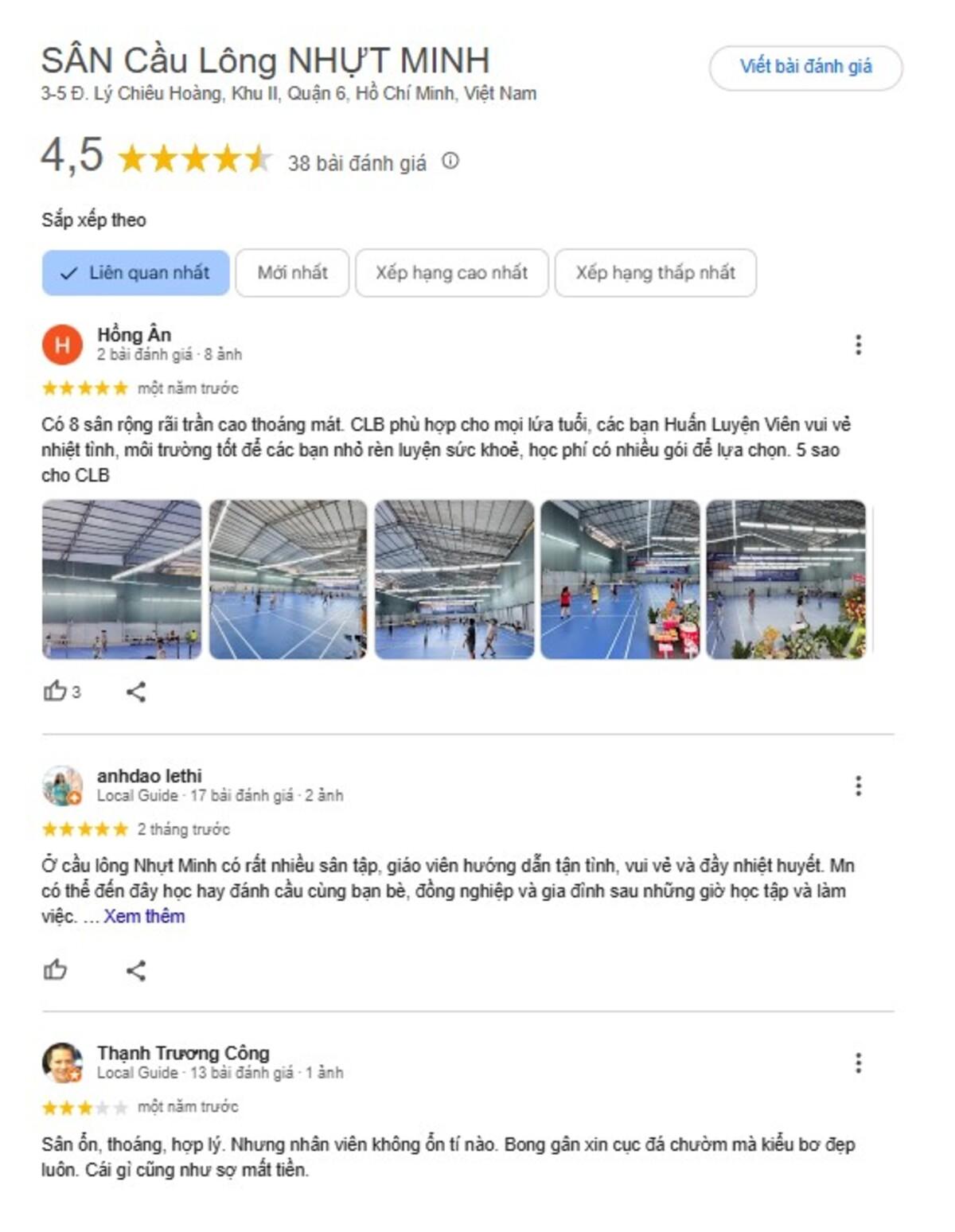The height and width of the screenshot is (1232, 955).
Task: Open the overflow menu on Hồng Ân's review
Action: (x=858, y=345)
